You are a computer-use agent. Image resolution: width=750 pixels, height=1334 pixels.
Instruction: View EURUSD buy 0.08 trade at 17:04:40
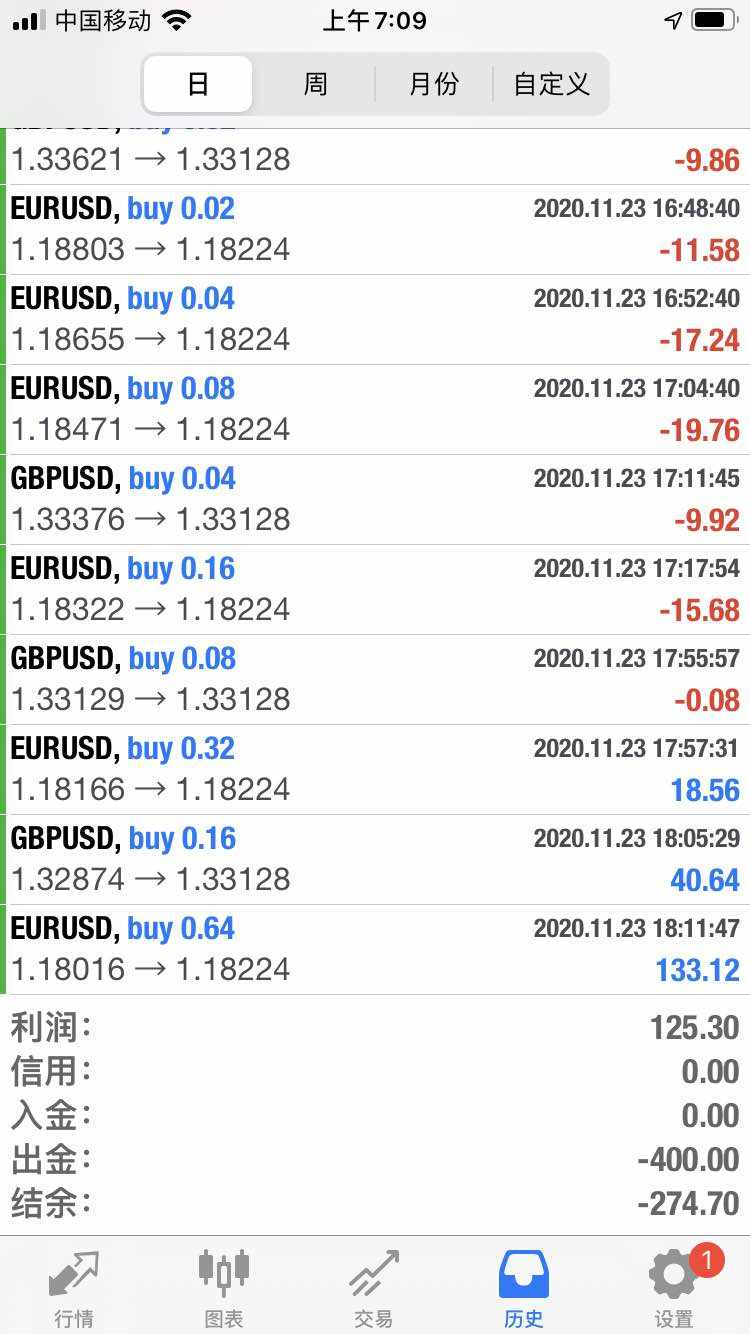pyautogui.click(x=375, y=409)
